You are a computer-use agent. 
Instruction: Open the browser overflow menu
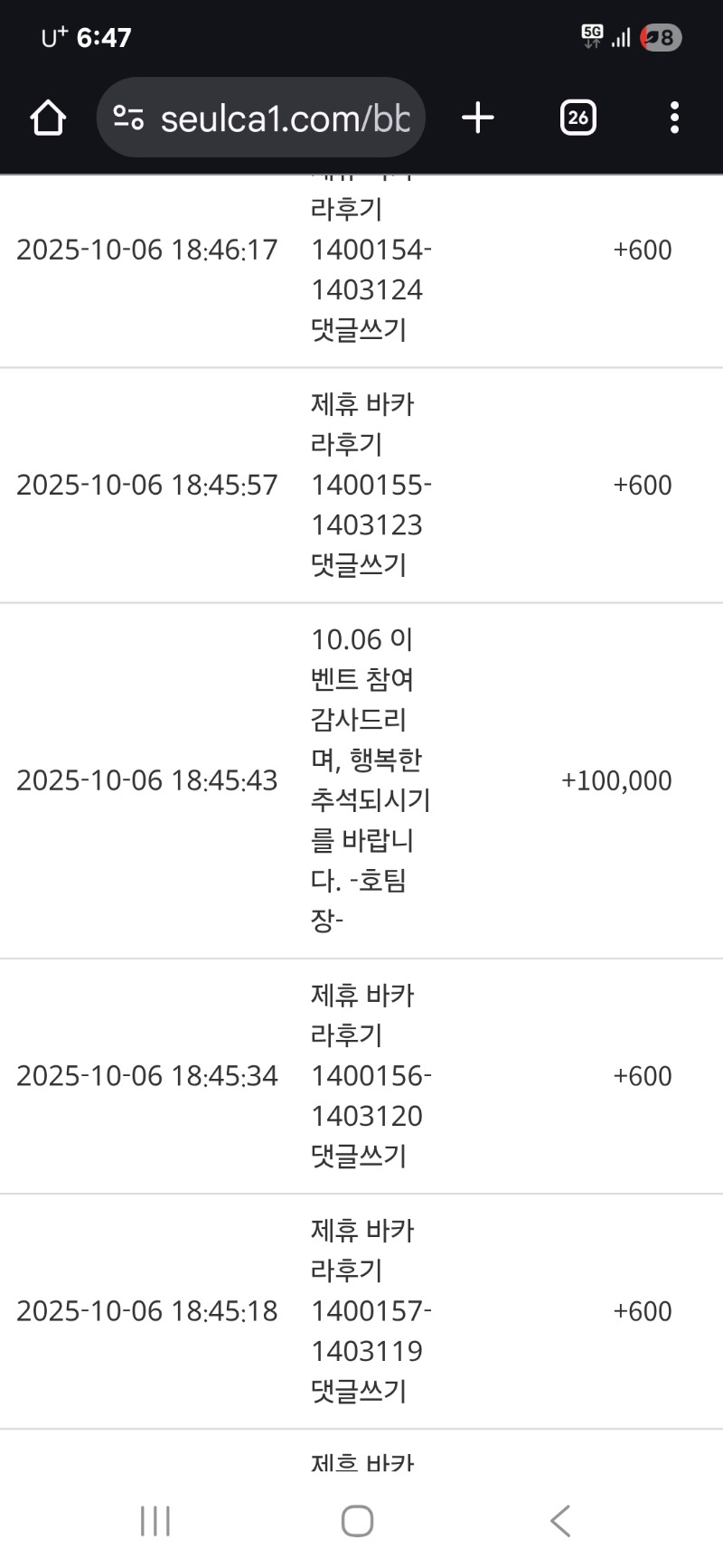pyautogui.click(x=674, y=118)
